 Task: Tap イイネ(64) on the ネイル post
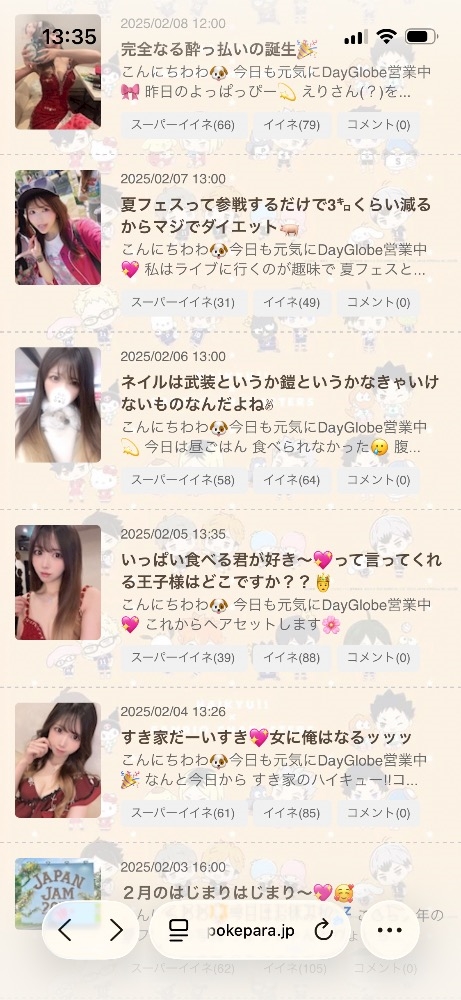[x=291, y=480]
